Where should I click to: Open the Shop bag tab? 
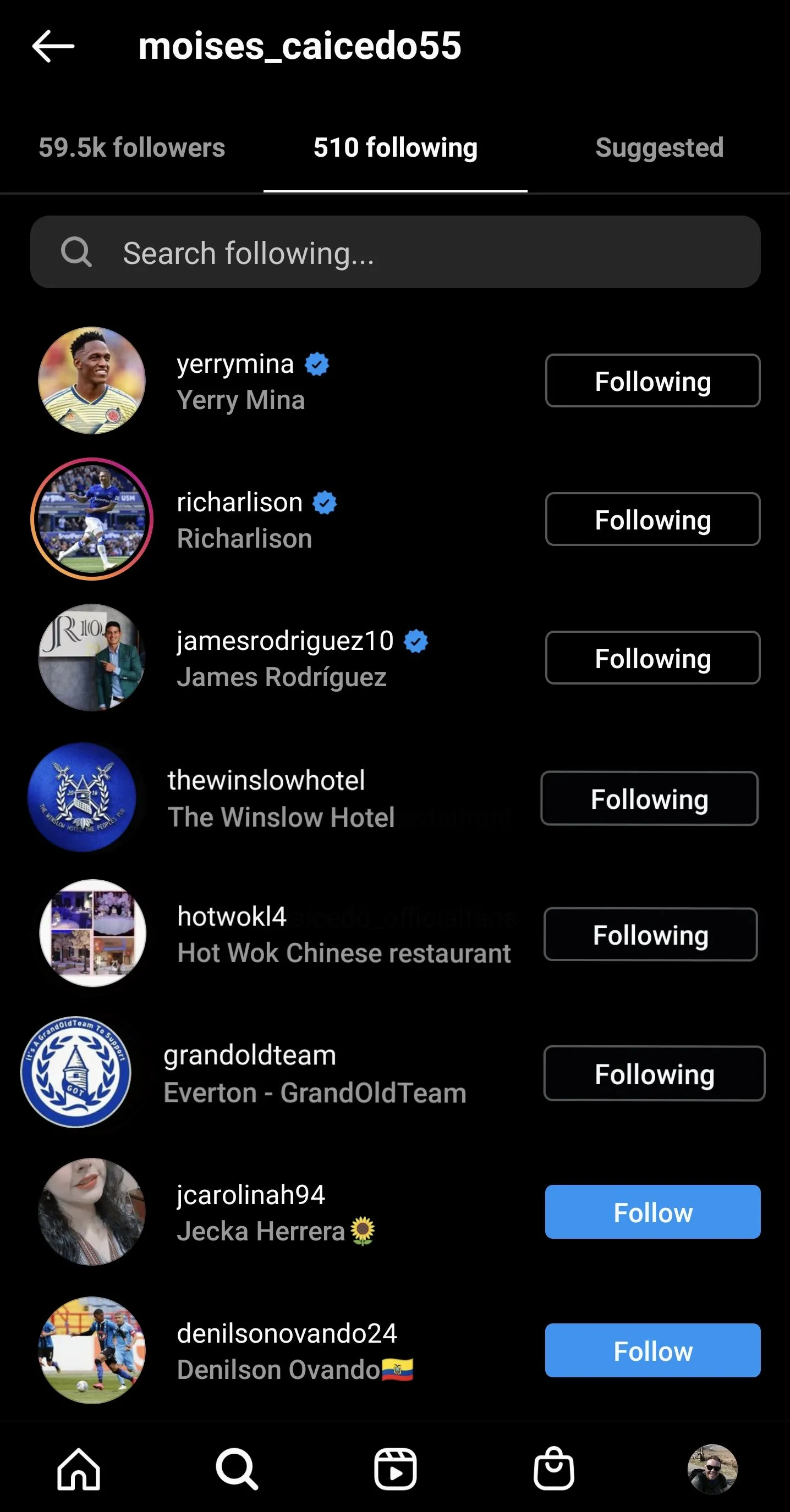[553, 1469]
